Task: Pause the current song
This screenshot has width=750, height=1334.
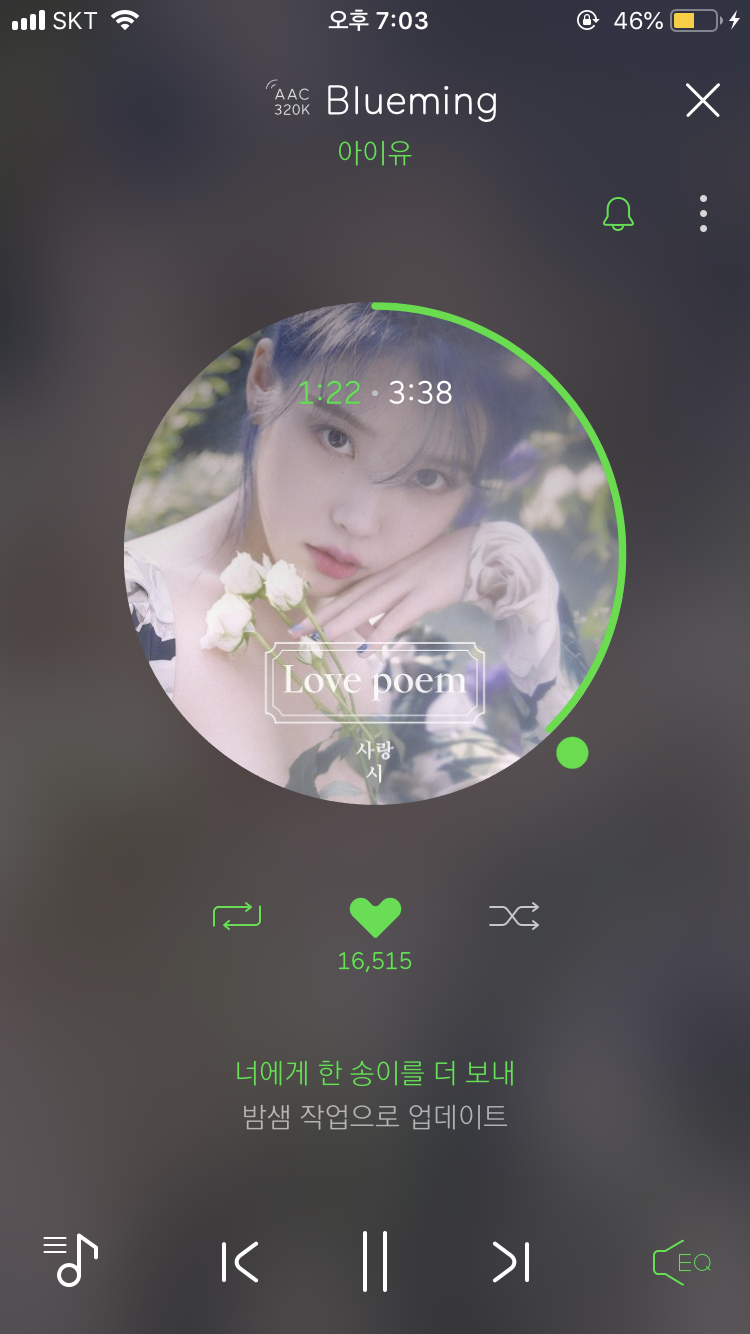Action: [375, 1262]
